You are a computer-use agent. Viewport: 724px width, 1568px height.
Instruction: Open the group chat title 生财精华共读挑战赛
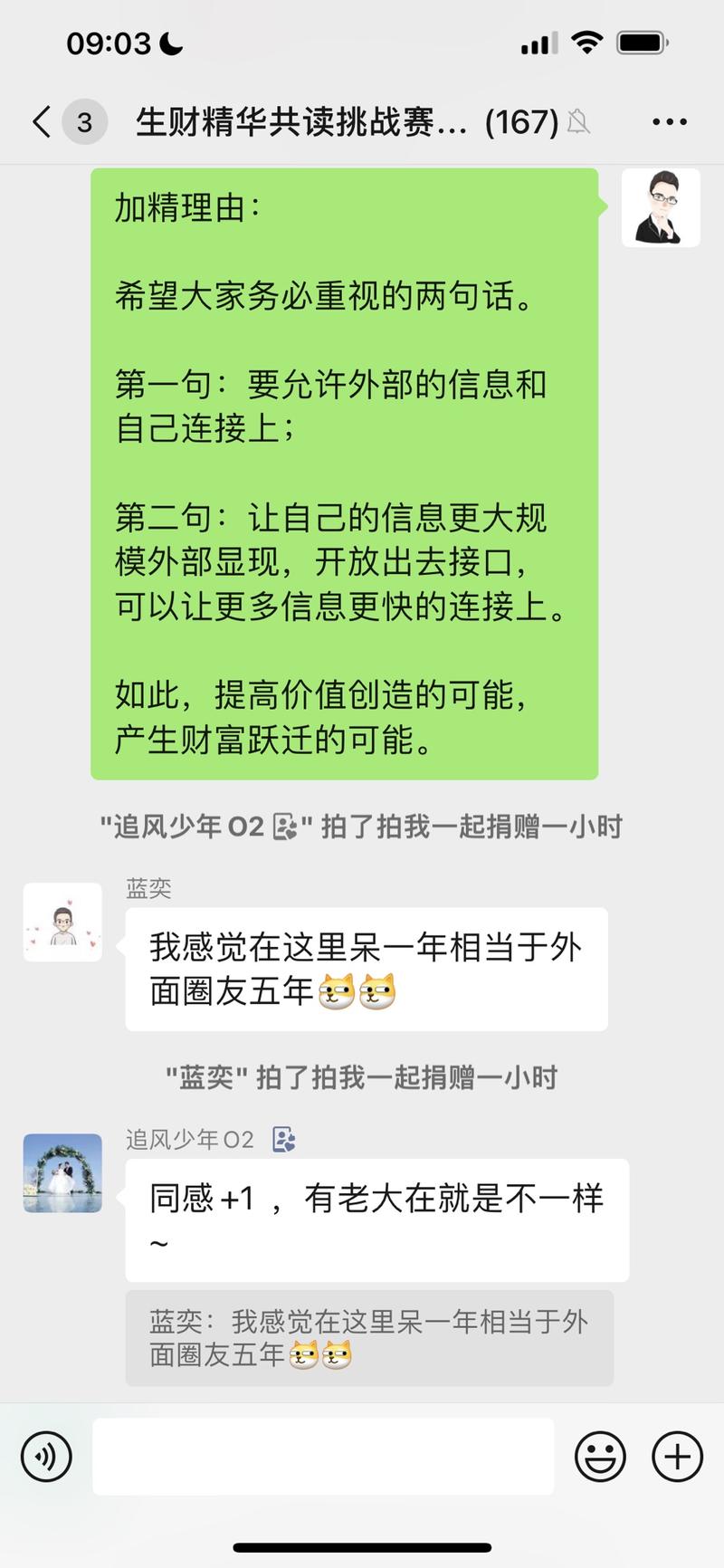tap(299, 121)
